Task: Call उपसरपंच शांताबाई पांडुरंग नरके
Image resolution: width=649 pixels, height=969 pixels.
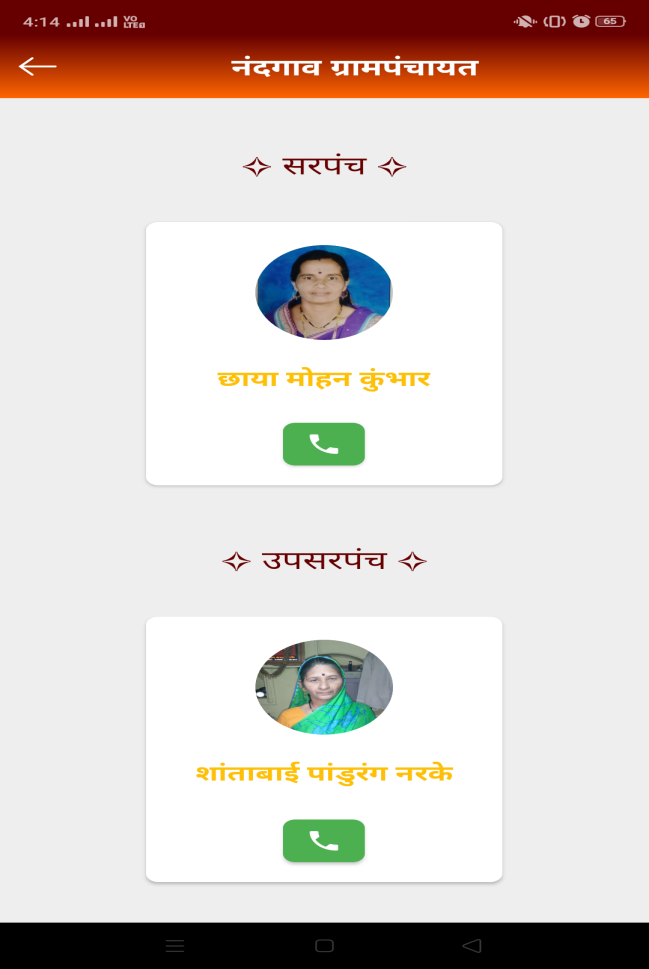Action: click(323, 841)
